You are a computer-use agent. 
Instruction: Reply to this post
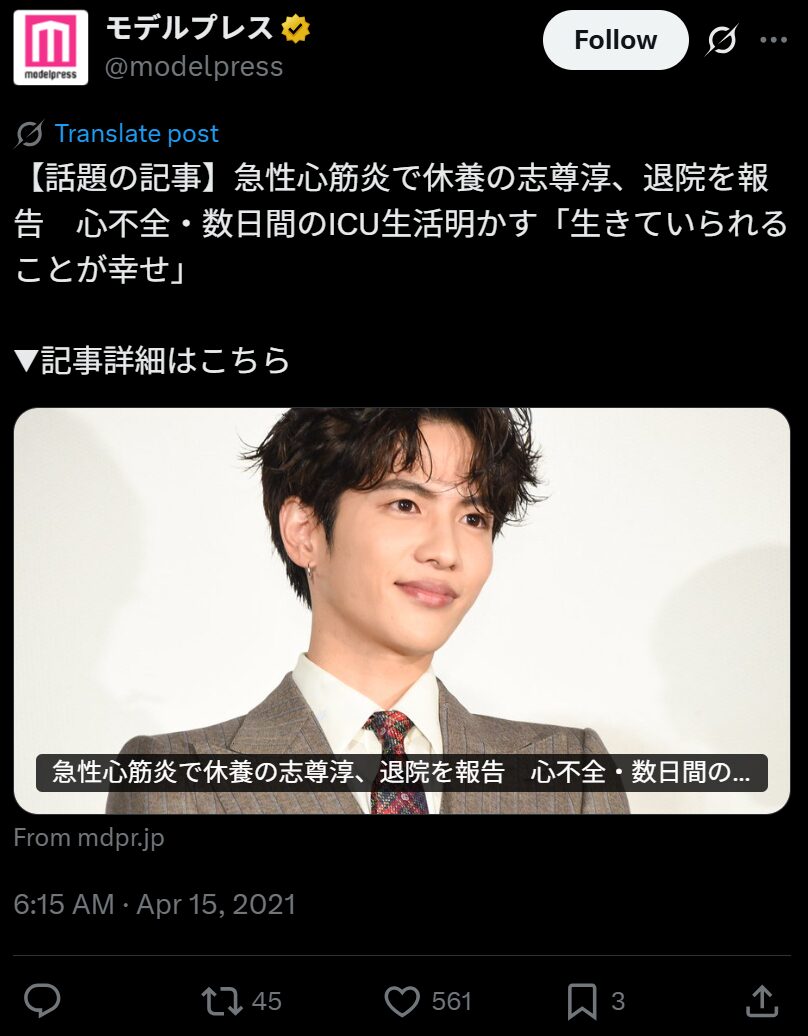click(x=42, y=1000)
